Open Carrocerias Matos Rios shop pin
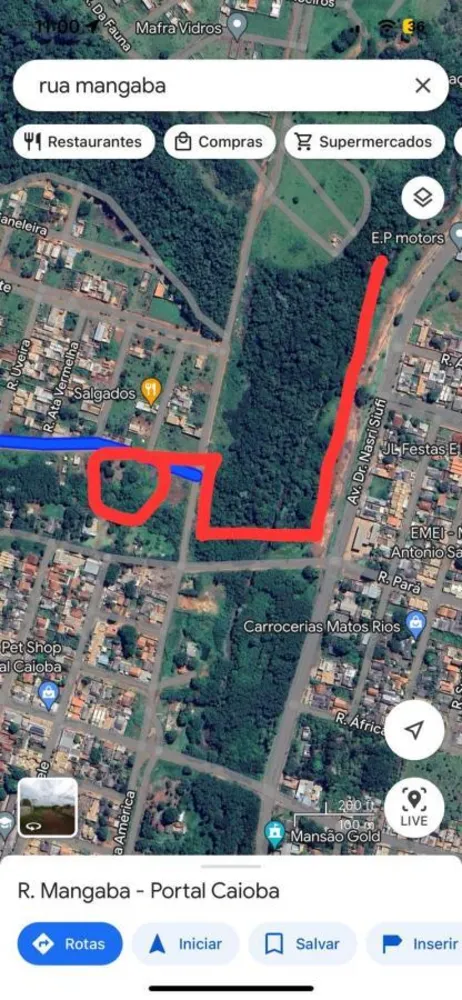Image resolution: width=462 pixels, height=1000 pixels. pyautogui.click(x=416, y=626)
